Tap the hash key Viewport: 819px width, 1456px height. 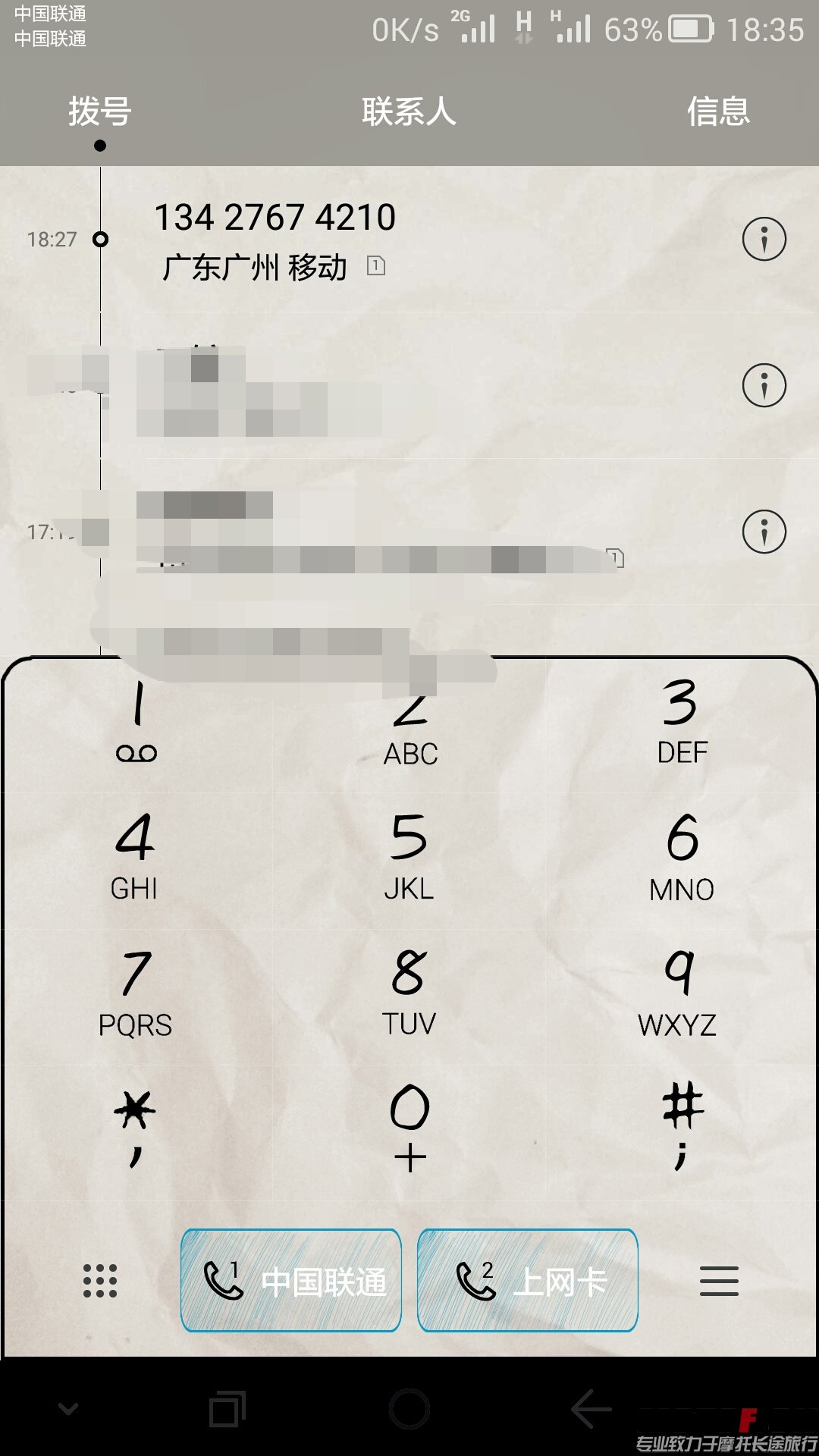point(682,1130)
